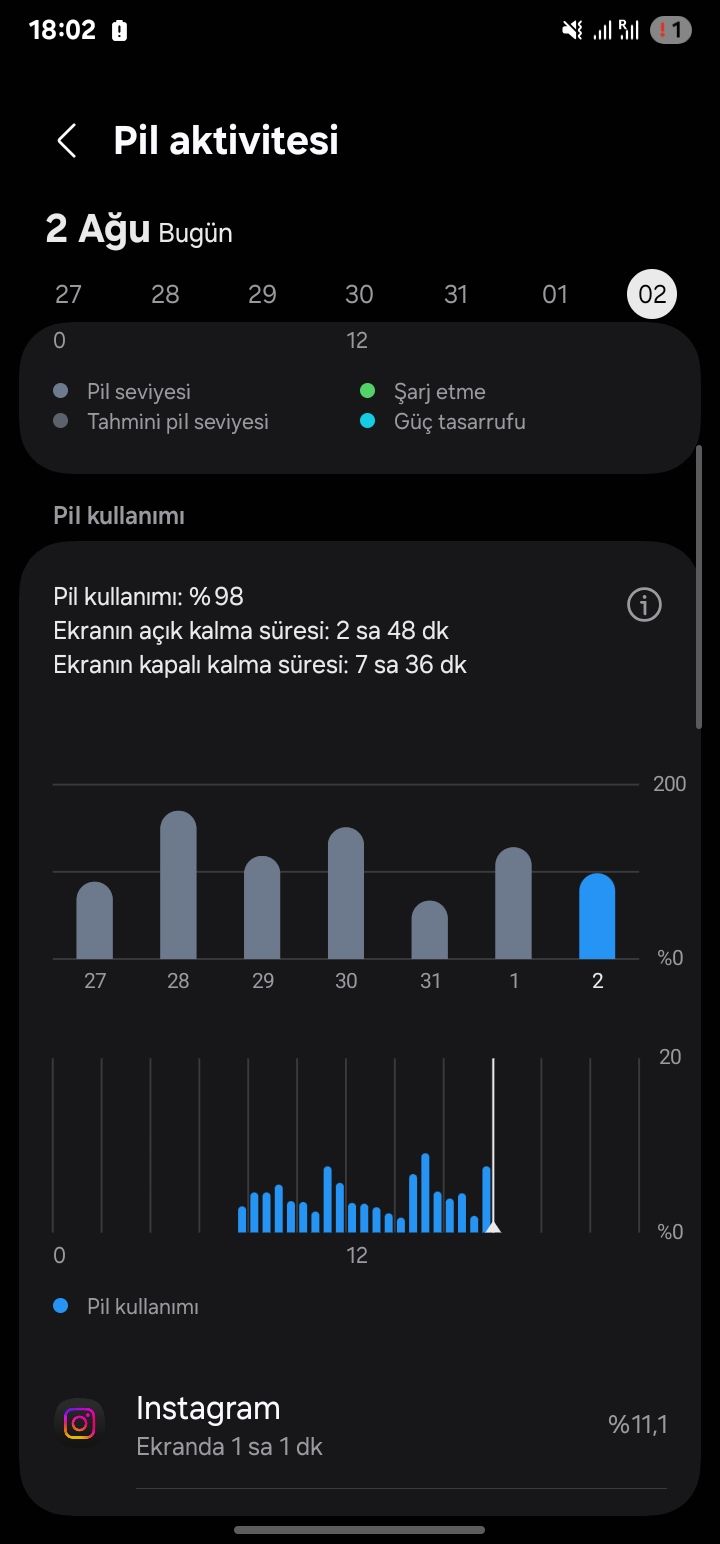Tap the vibrate/mute status bar icon
Image resolution: width=720 pixels, height=1544 pixels.
tap(570, 30)
